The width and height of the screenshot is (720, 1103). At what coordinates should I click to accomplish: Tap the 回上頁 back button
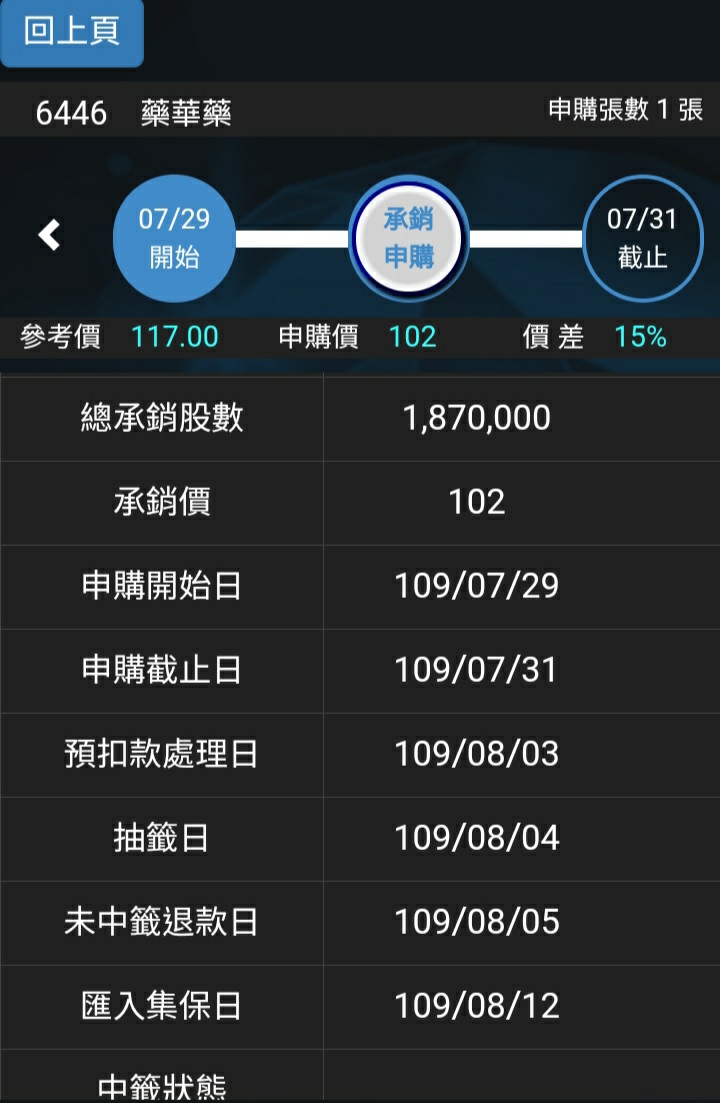pos(72,32)
